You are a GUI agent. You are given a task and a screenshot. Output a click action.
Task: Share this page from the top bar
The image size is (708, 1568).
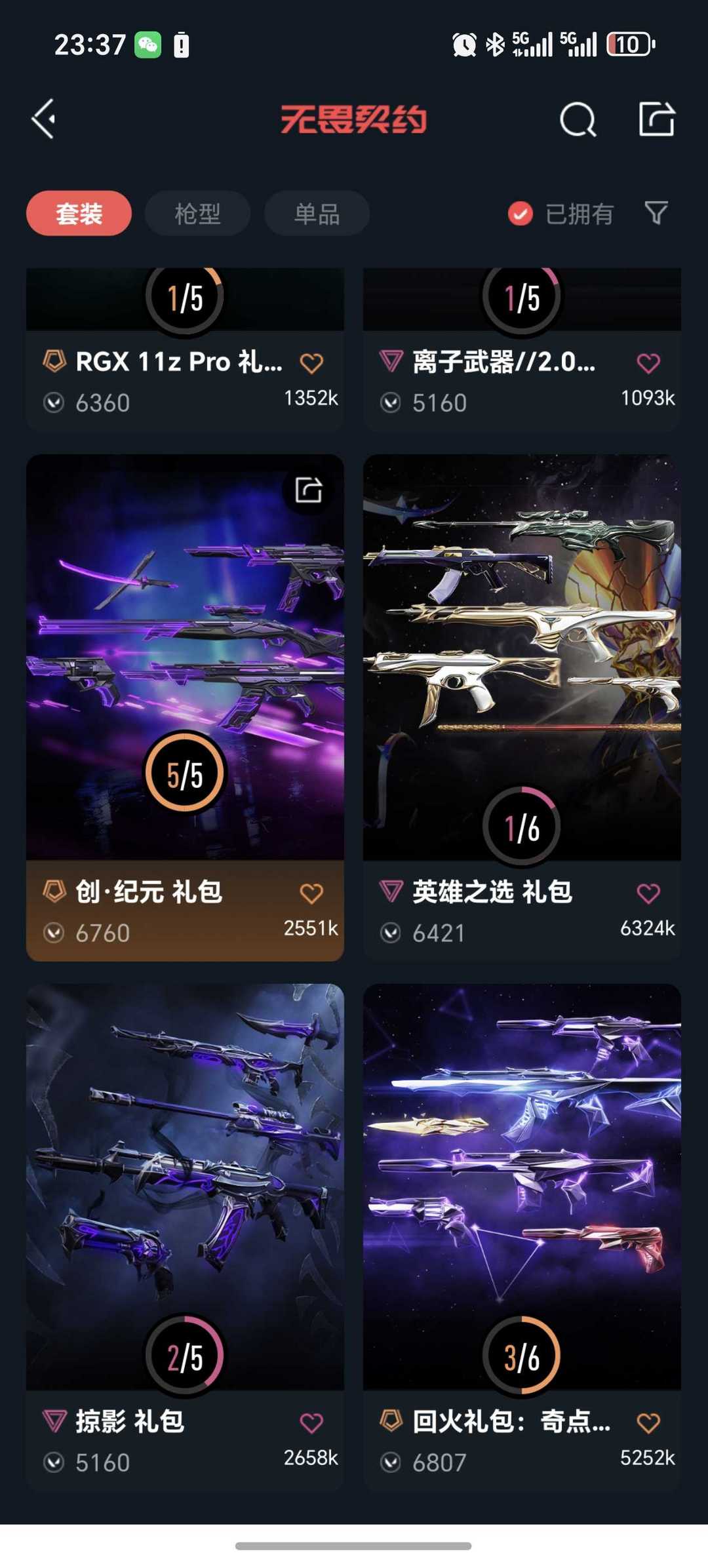656,119
